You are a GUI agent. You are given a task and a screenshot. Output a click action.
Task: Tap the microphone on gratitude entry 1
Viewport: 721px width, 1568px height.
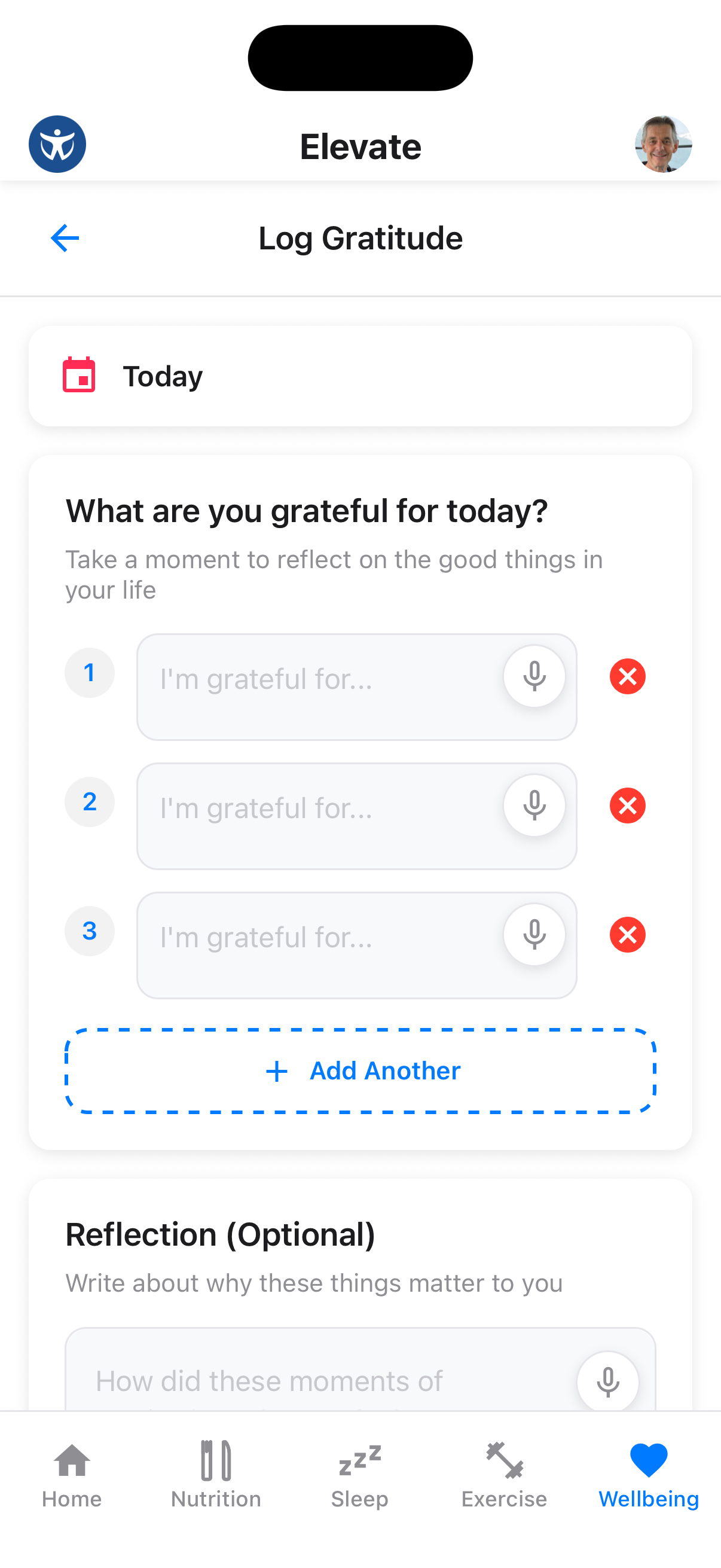point(534,676)
